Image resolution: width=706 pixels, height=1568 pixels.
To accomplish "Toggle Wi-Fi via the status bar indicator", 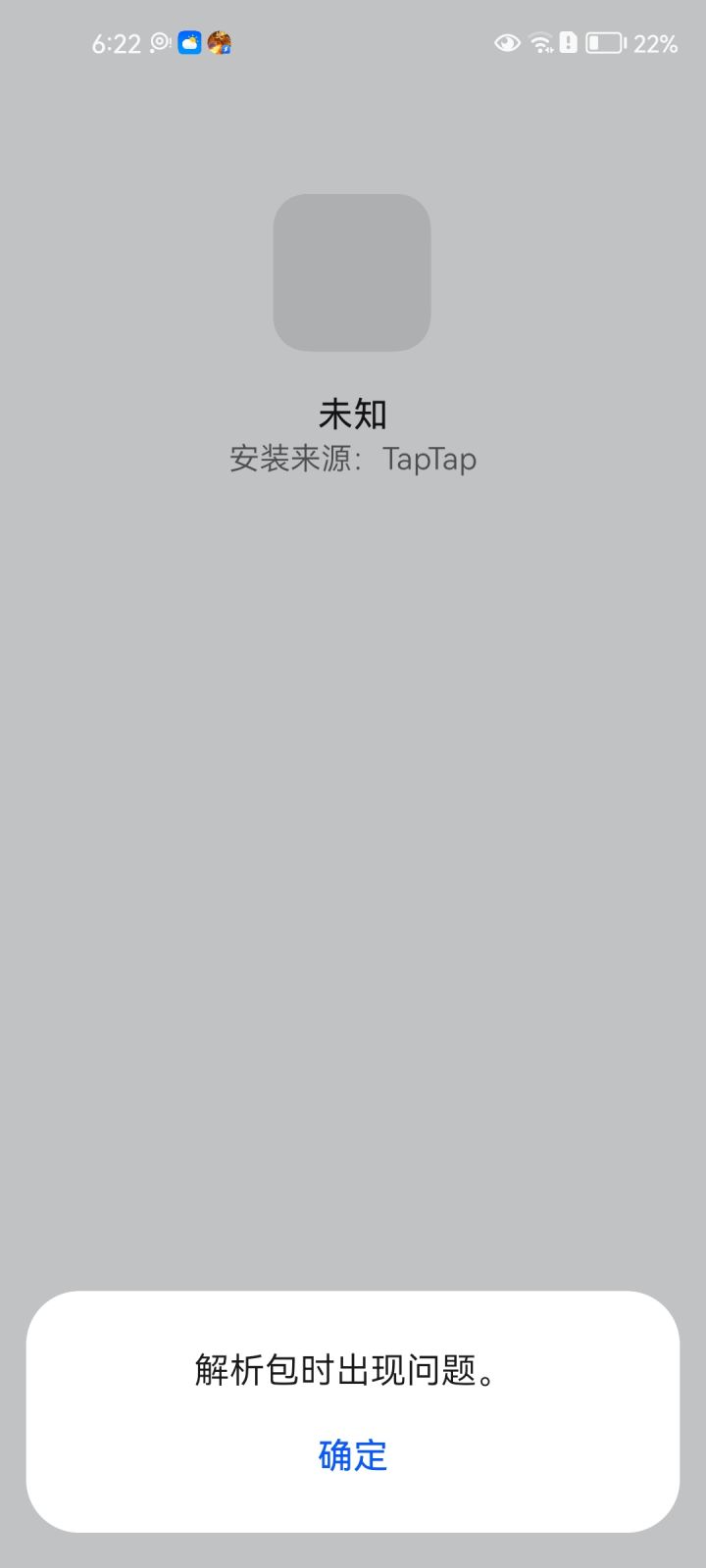I will coord(538,42).
